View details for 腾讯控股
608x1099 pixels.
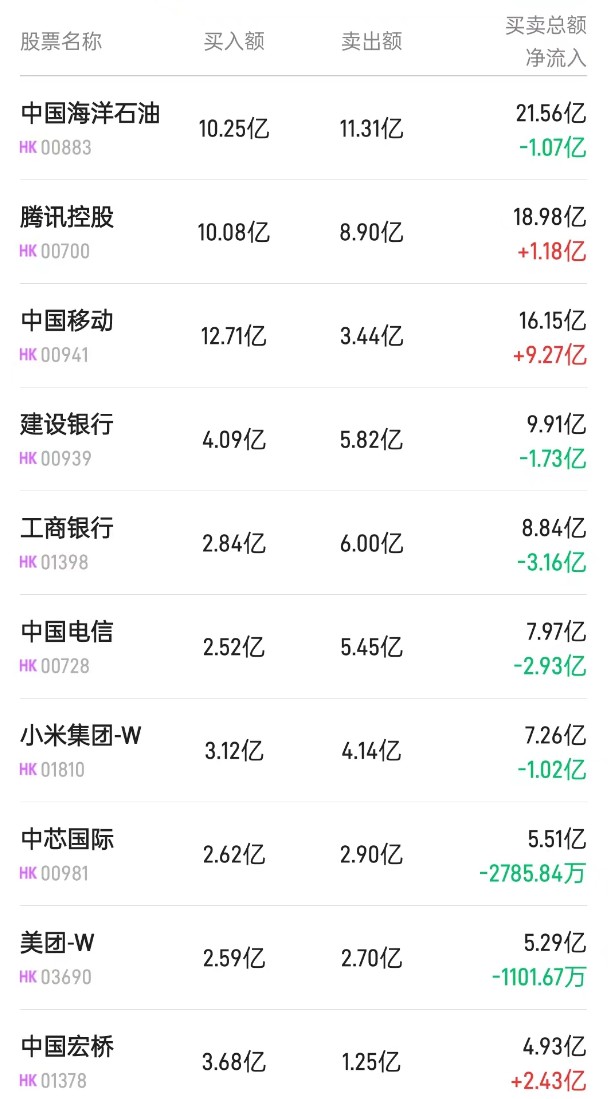pyautogui.click(x=68, y=217)
